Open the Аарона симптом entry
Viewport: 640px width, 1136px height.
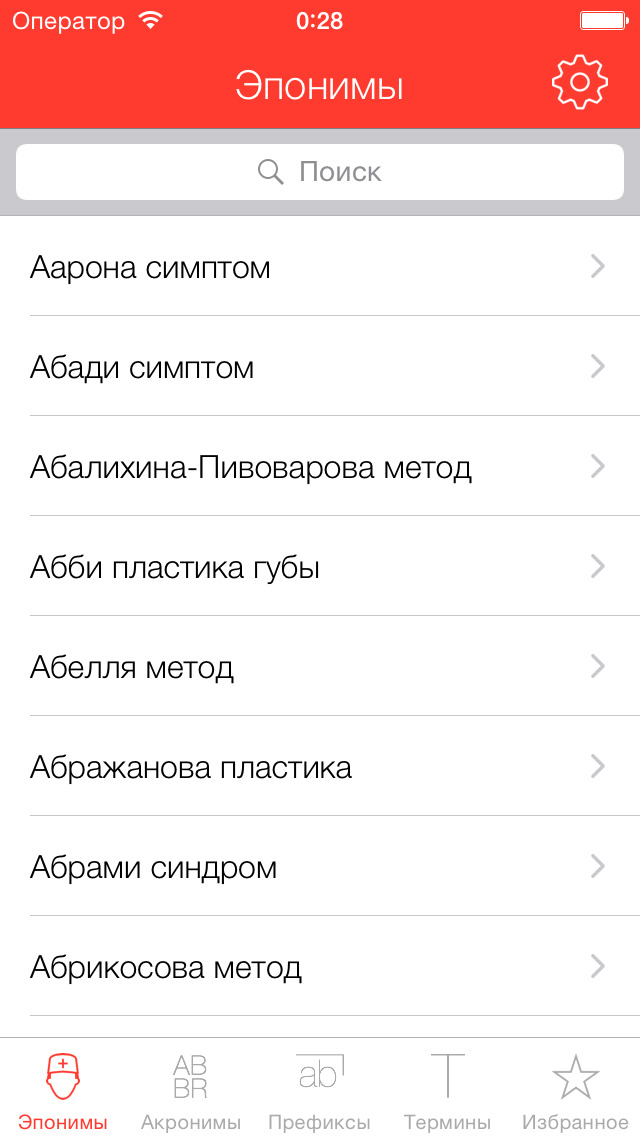tap(320, 267)
